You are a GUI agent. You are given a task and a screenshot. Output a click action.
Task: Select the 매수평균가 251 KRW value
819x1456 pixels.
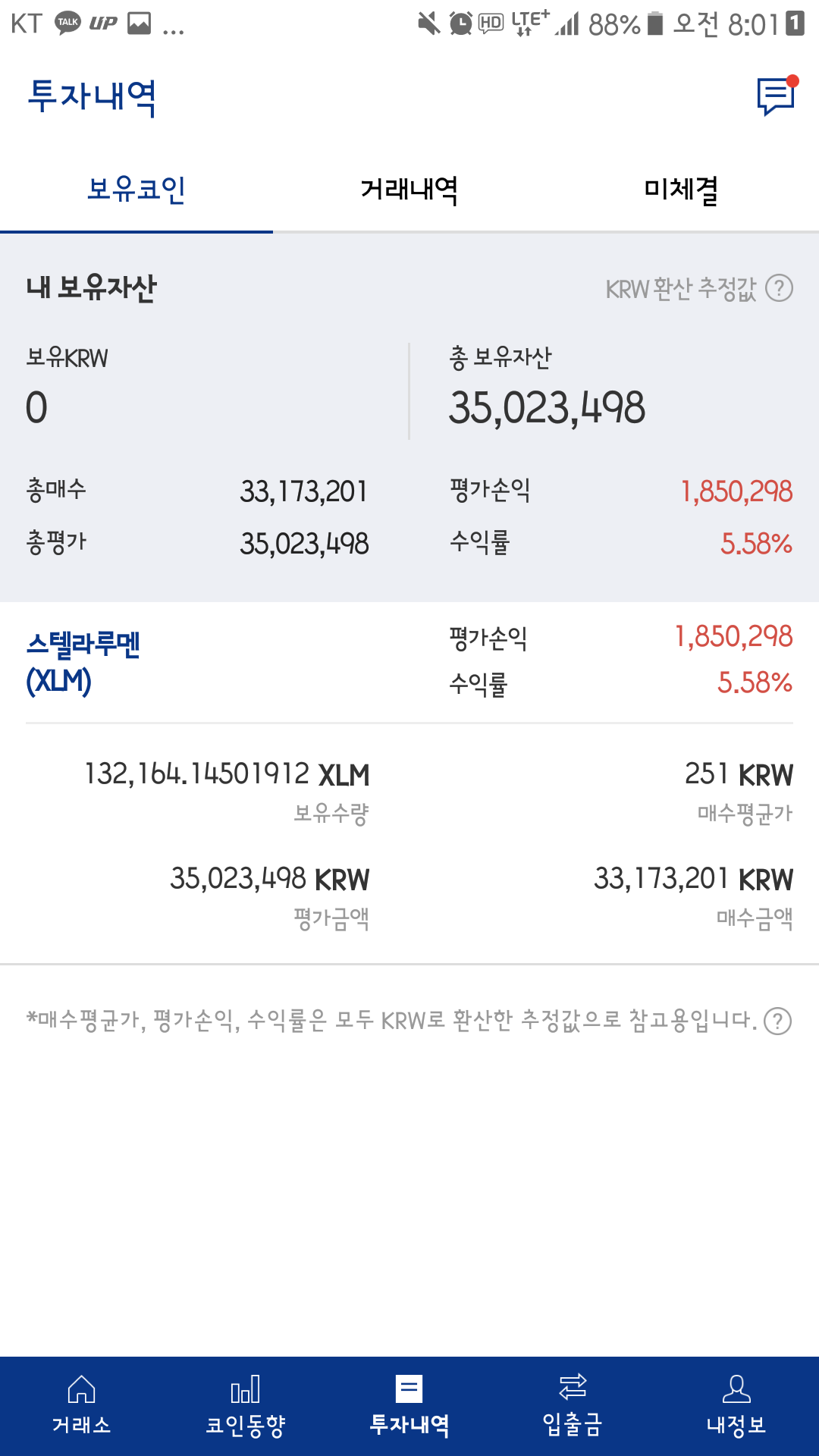pos(739,776)
